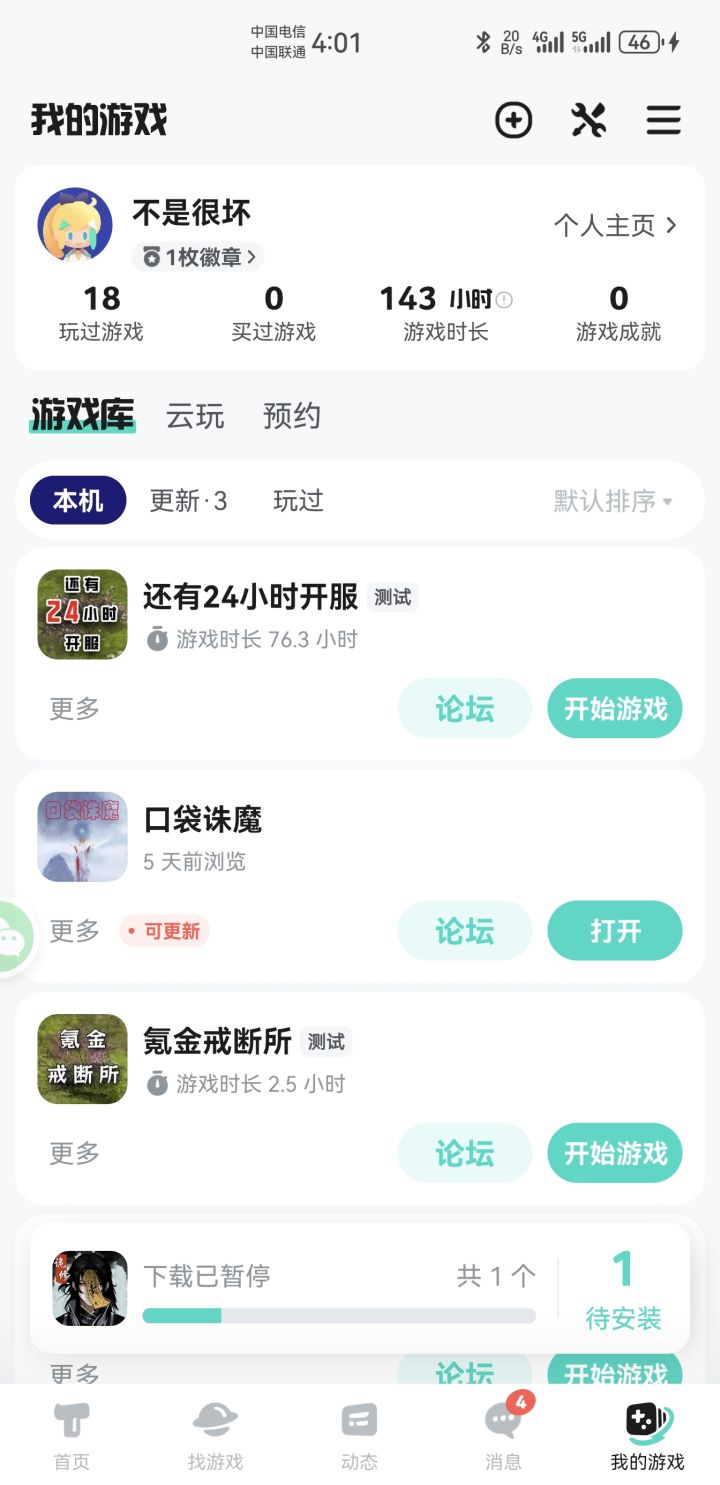Tap the 可更新 tag on 口袋诛魔
This screenshot has width=720, height=1485.
point(164,932)
